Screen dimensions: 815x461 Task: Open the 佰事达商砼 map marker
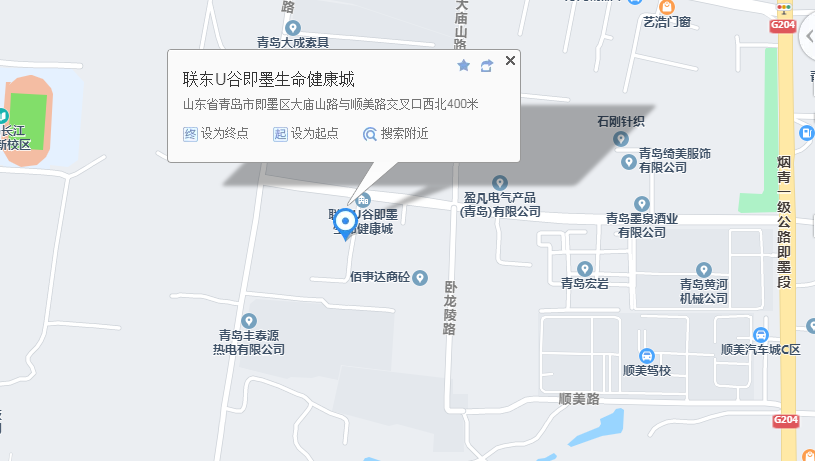(420, 277)
